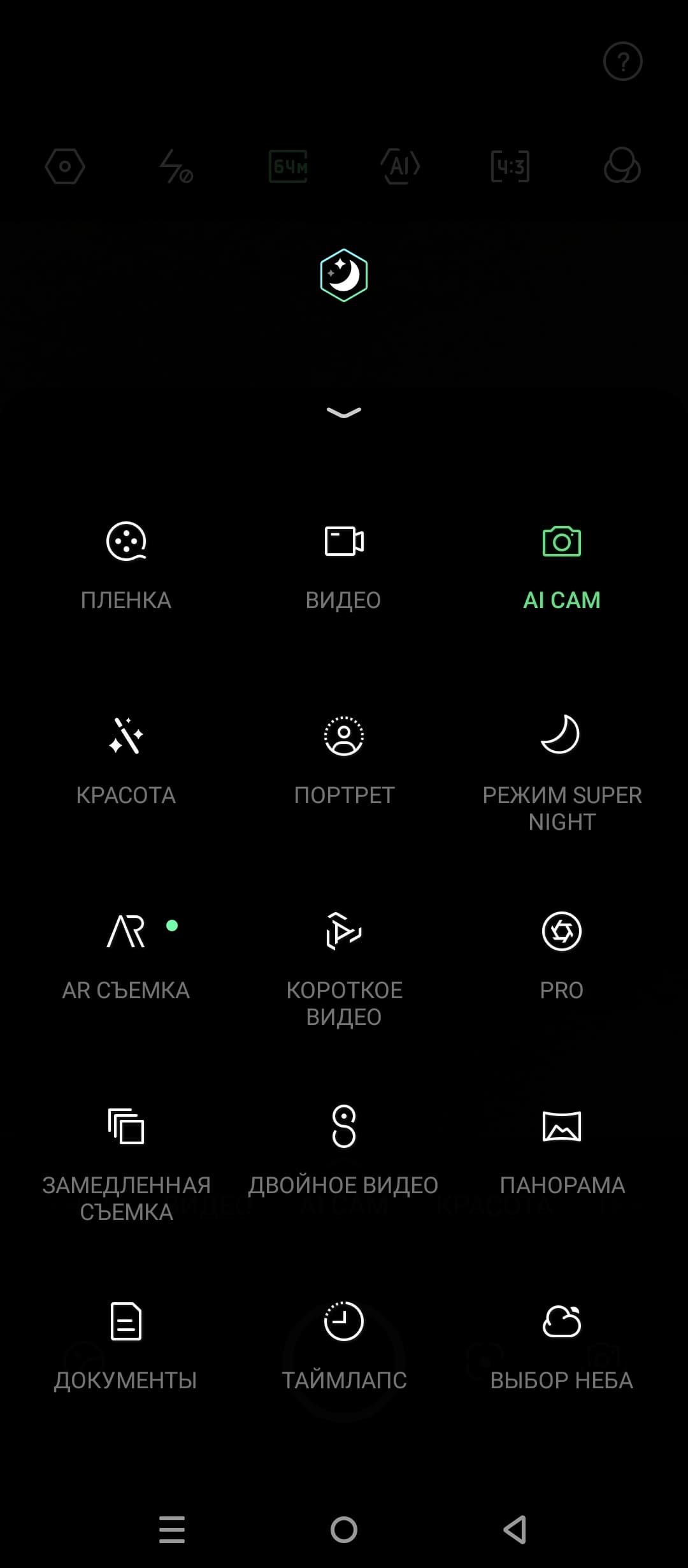Open AR СЪЕМКА mode
Image resolution: width=688 pixels, height=1568 pixels.
tap(126, 955)
